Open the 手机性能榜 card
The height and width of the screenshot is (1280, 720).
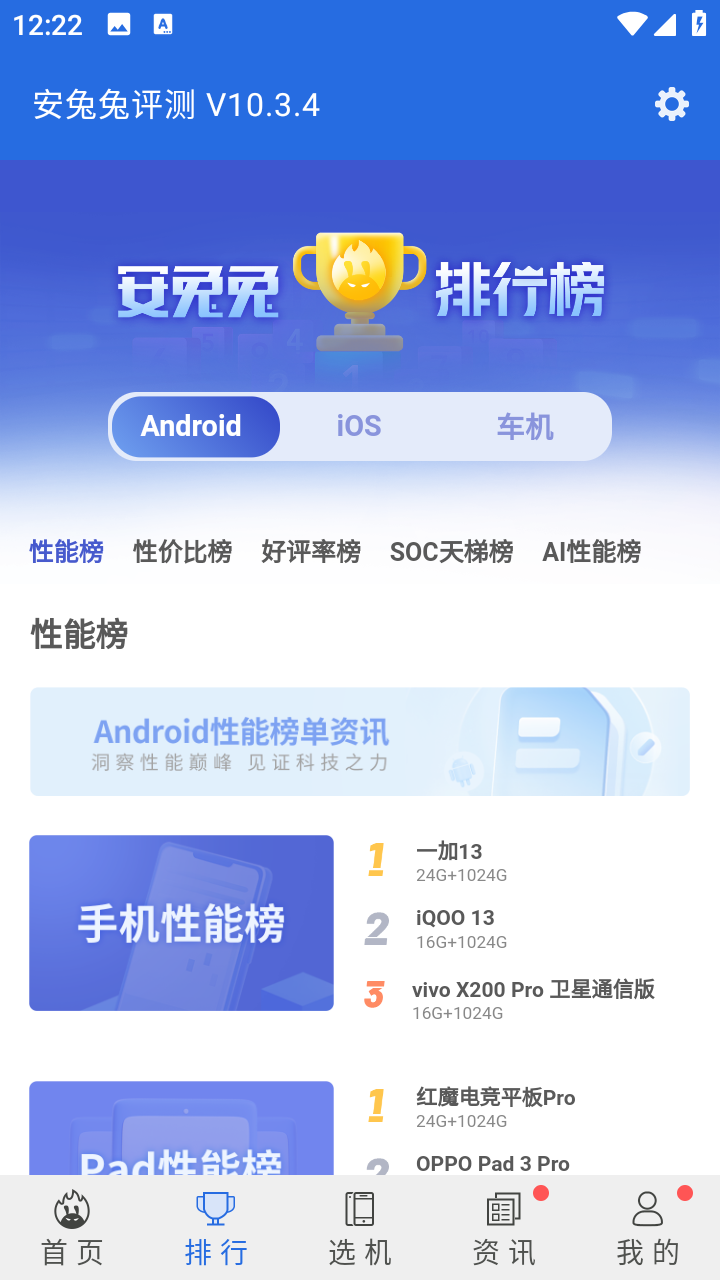tap(181, 923)
